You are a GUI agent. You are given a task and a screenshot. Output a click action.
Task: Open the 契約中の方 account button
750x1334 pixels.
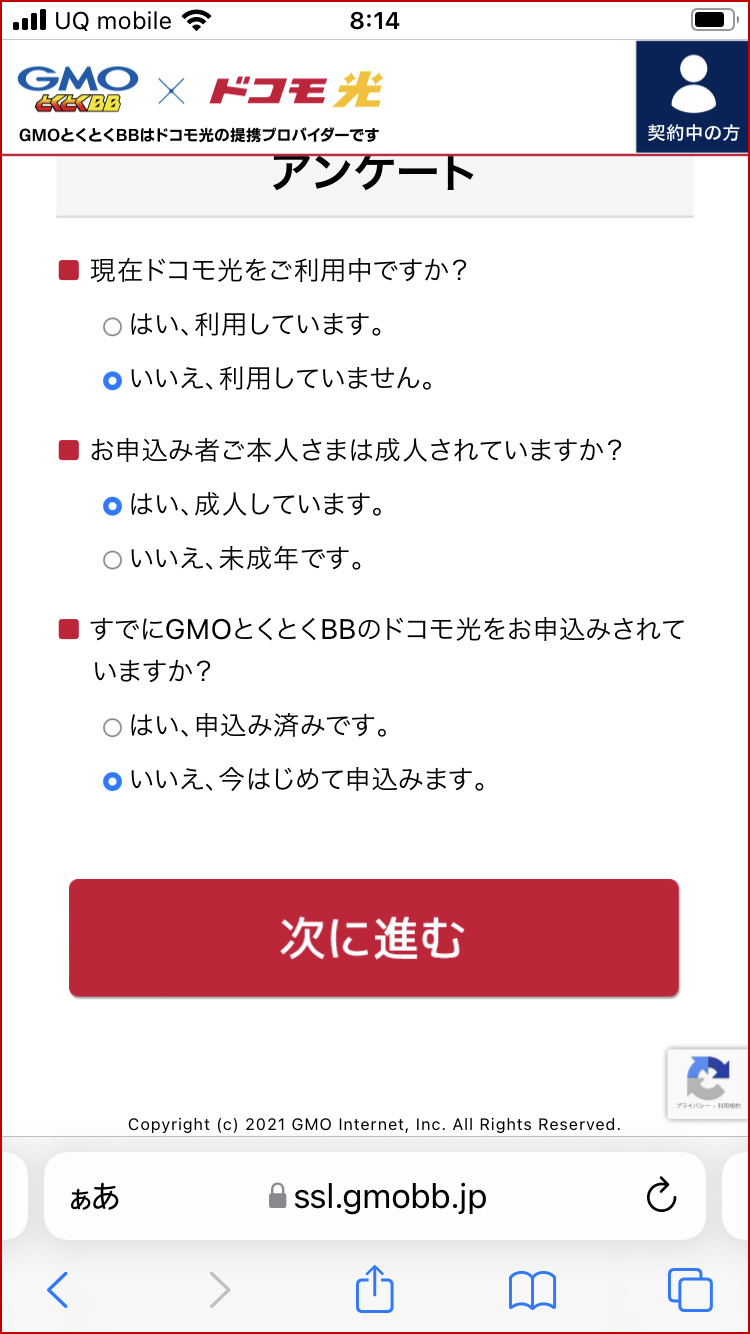692,97
